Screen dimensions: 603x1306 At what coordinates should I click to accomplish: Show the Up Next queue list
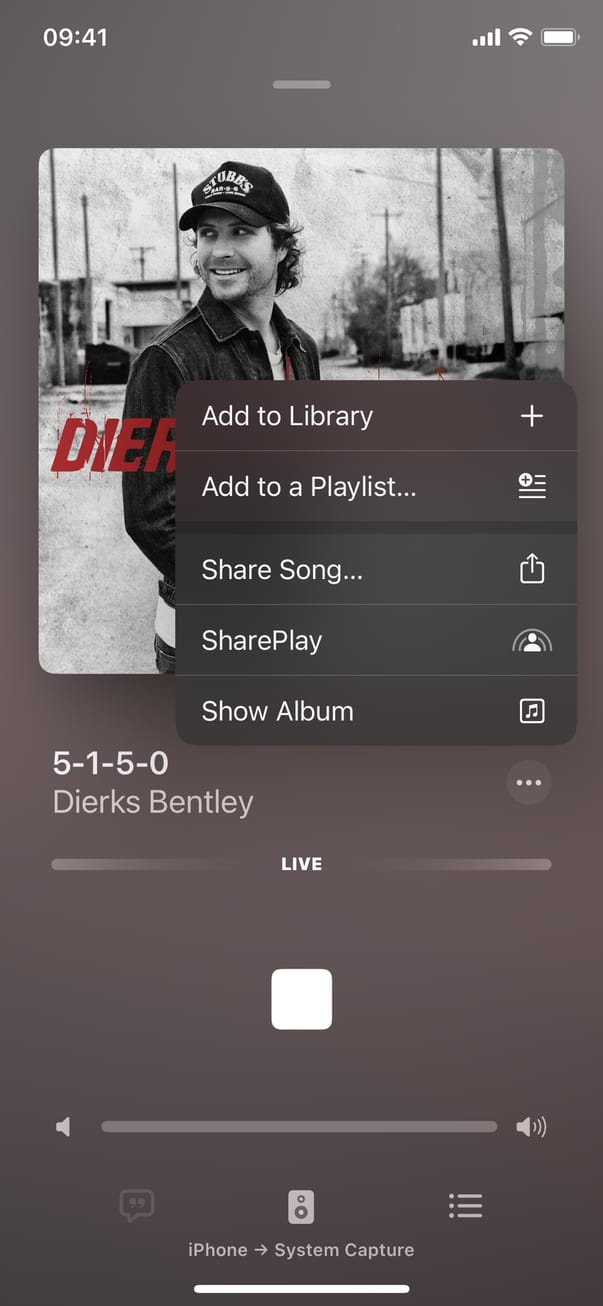465,1206
